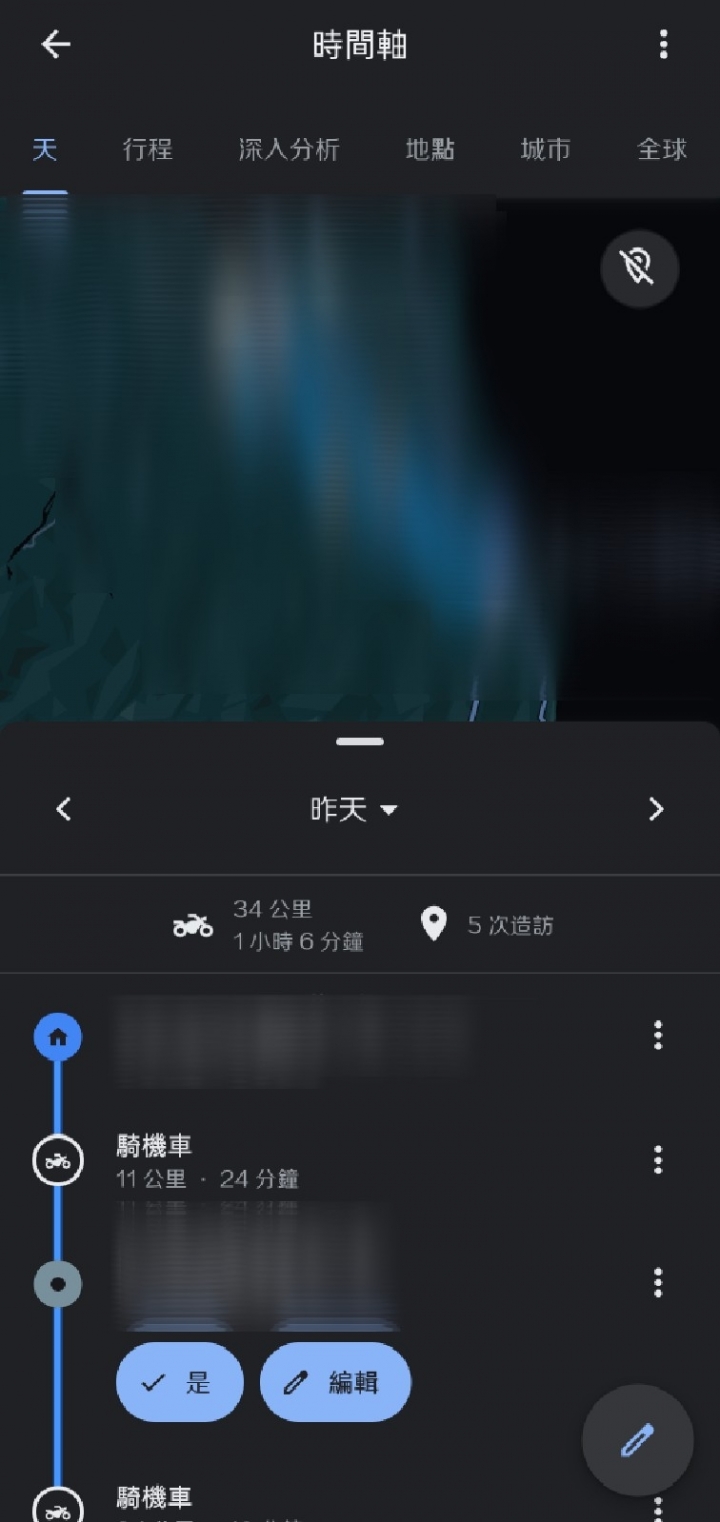Image resolution: width=720 pixels, height=1522 pixels.
Task: Switch to the 行程 tab
Action: click(148, 150)
